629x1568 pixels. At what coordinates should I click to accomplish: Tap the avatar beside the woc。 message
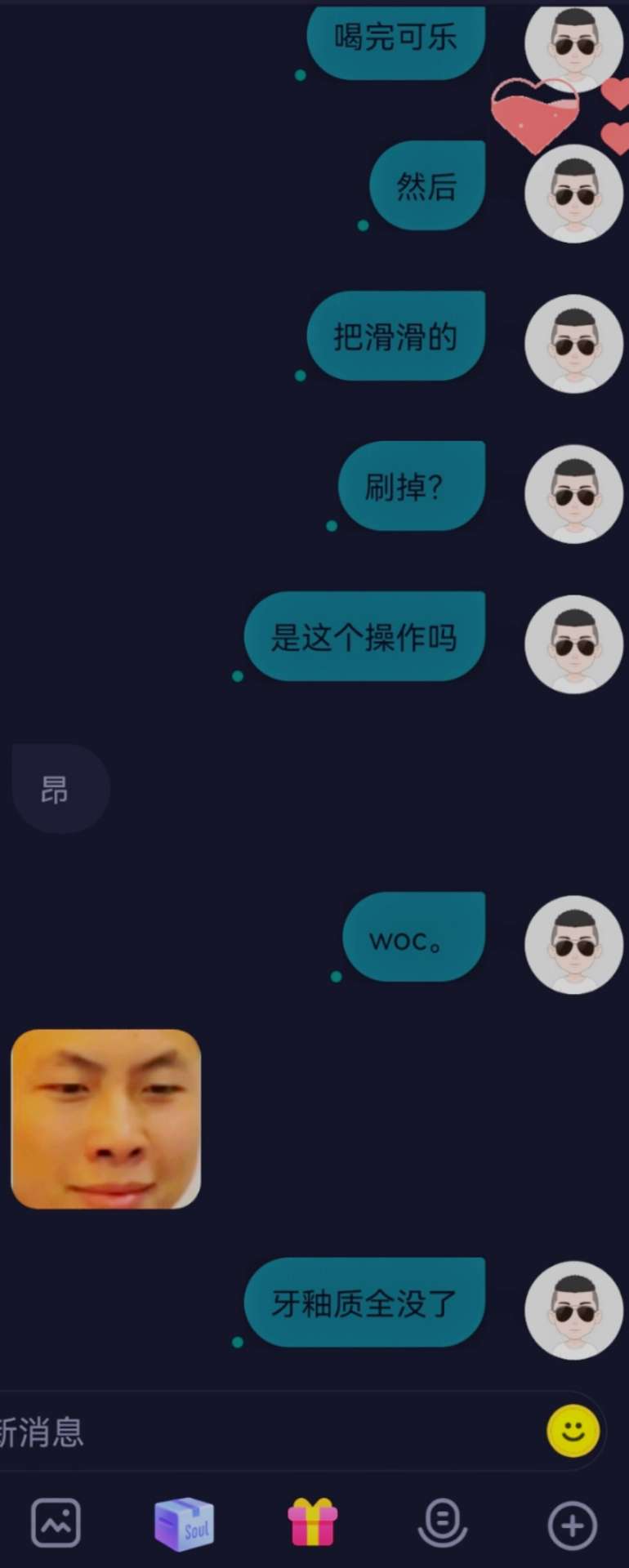573,945
